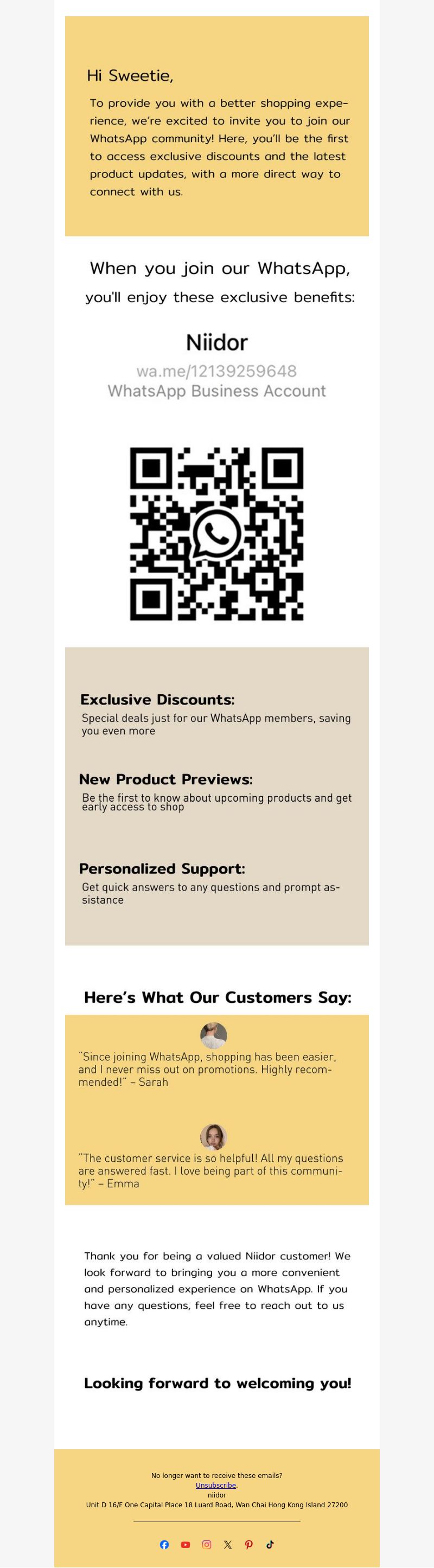434x1568 pixels.
Task: Open Niidor's Facebook page
Action: [x=164, y=1544]
